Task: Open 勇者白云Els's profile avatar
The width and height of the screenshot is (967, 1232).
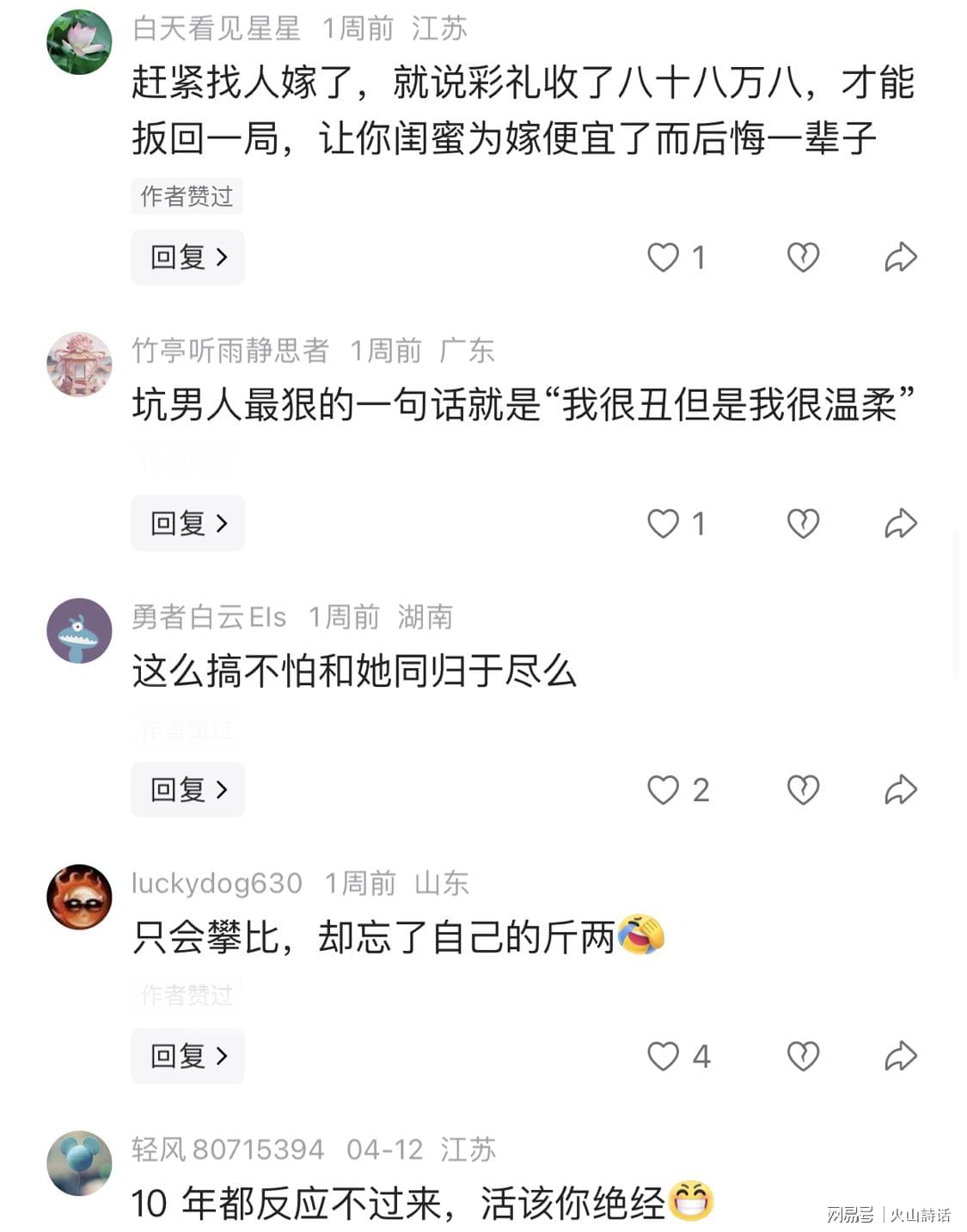Action: pyautogui.click(x=79, y=630)
